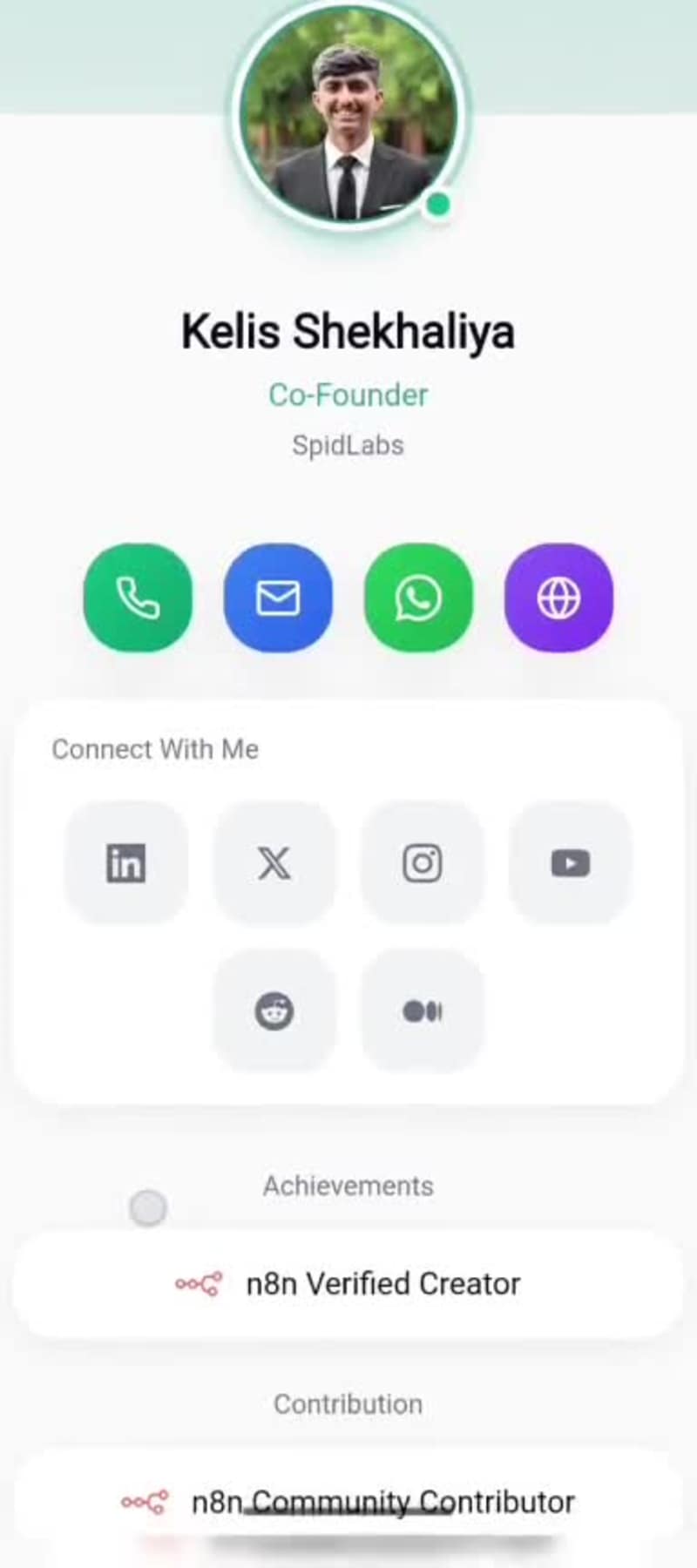Open n8n Verified Creator achievement
Screen dimensions: 697x1568
[348, 1284]
